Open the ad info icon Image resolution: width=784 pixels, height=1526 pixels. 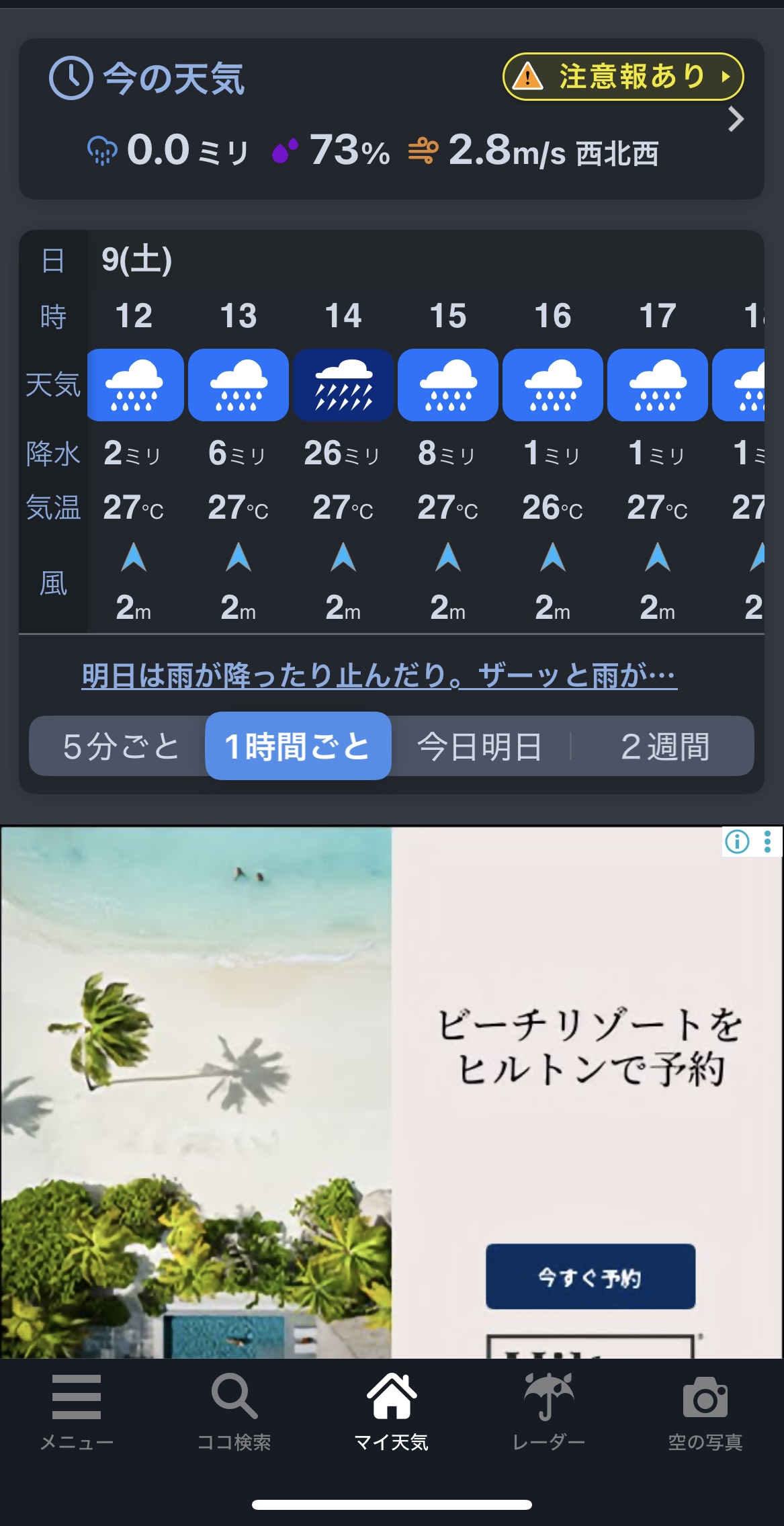[x=737, y=841]
